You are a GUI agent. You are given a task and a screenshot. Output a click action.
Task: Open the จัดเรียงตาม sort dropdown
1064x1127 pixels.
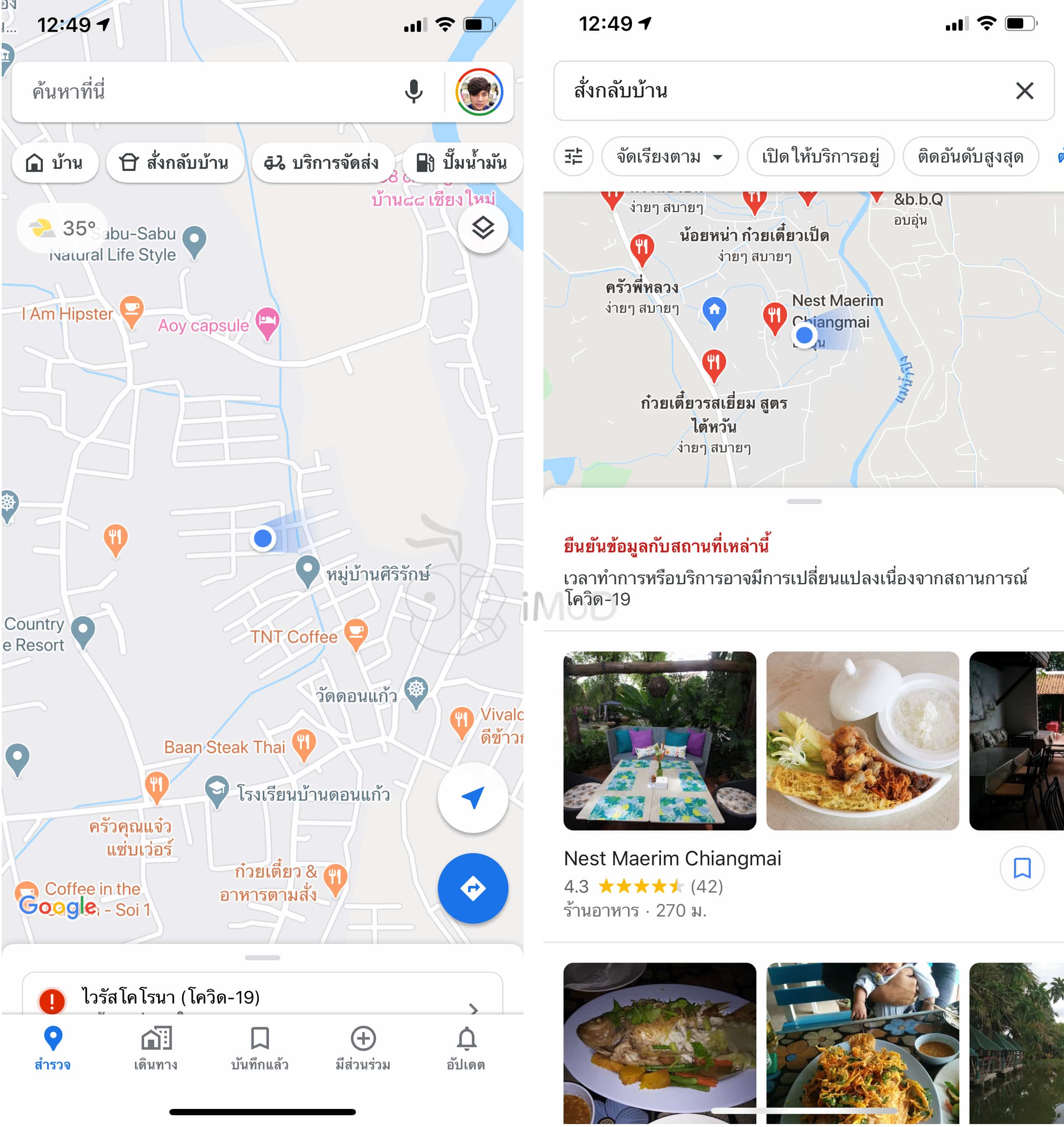[x=670, y=157]
